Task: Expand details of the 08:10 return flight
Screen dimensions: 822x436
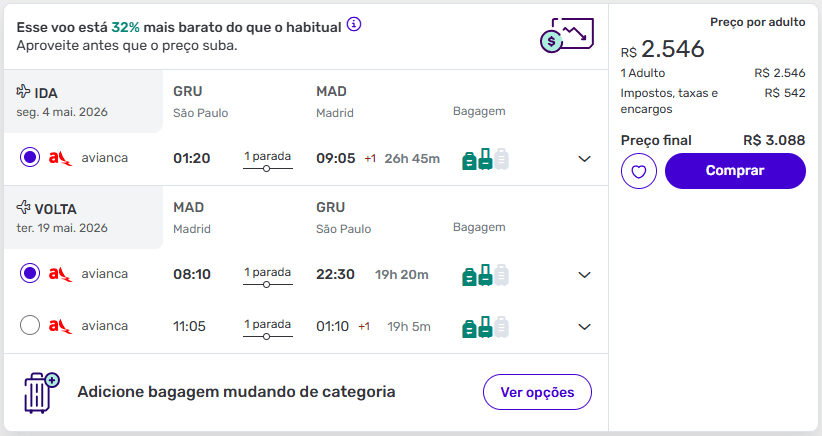Action: point(585,275)
